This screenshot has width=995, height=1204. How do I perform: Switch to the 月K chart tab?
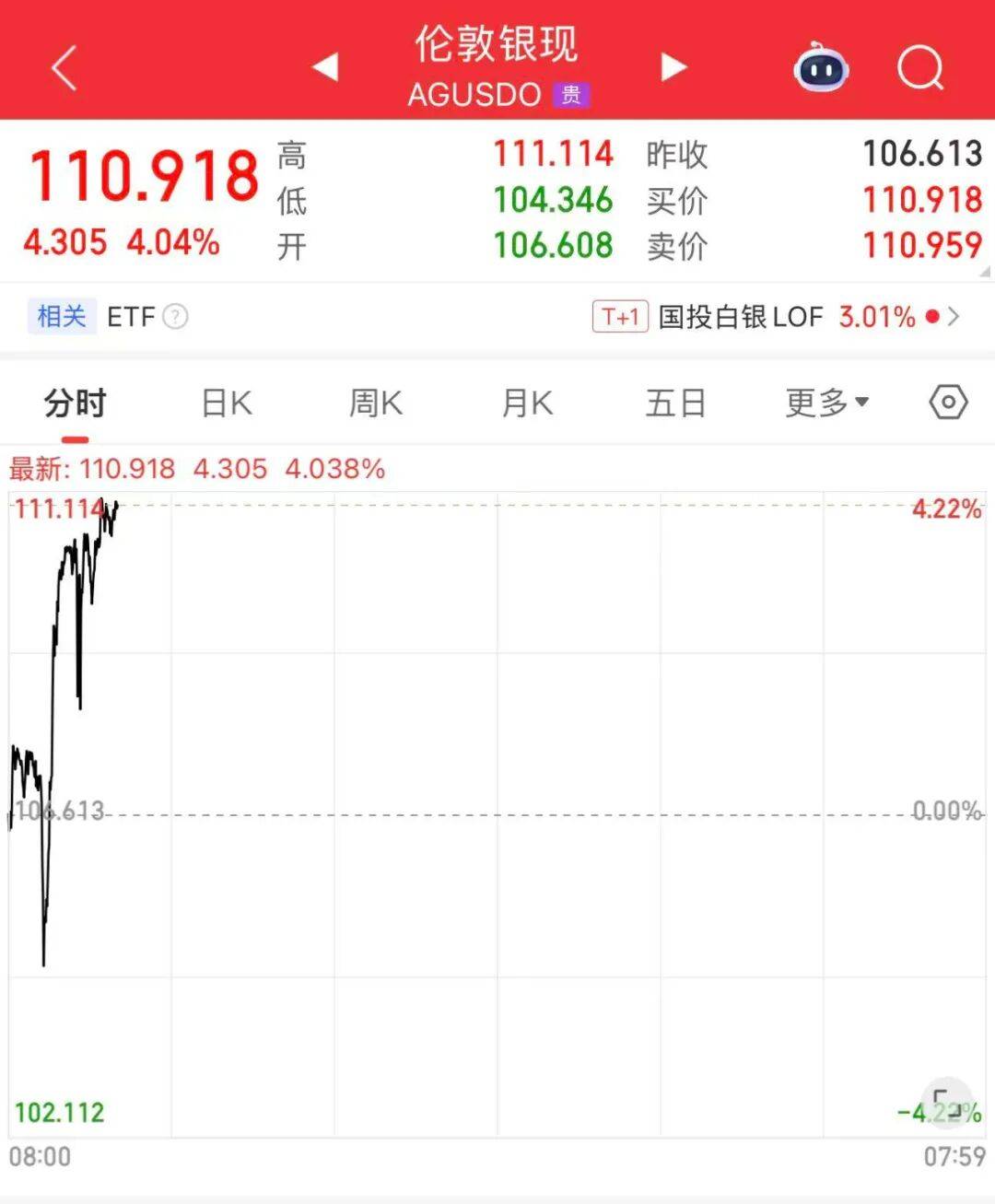[x=527, y=403]
